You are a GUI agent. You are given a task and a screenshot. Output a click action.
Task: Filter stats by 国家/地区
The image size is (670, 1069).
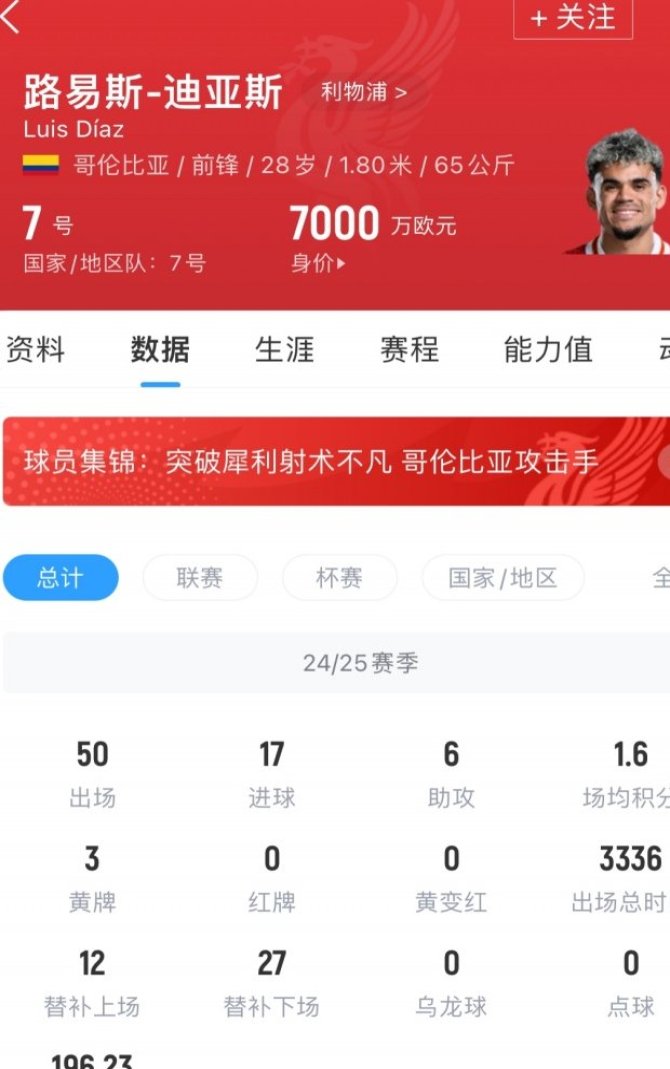click(x=502, y=578)
